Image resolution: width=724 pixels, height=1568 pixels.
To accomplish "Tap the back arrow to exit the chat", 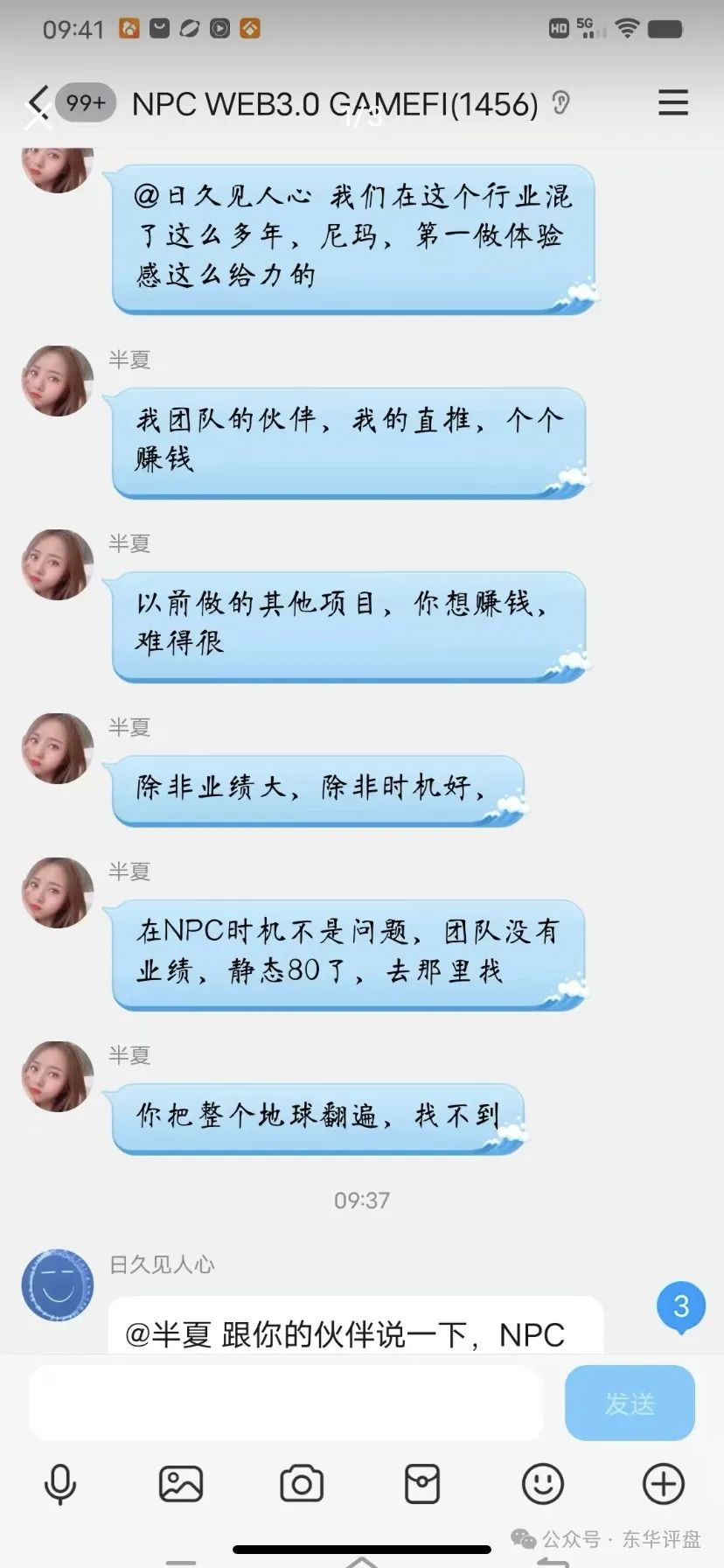I will [36, 102].
